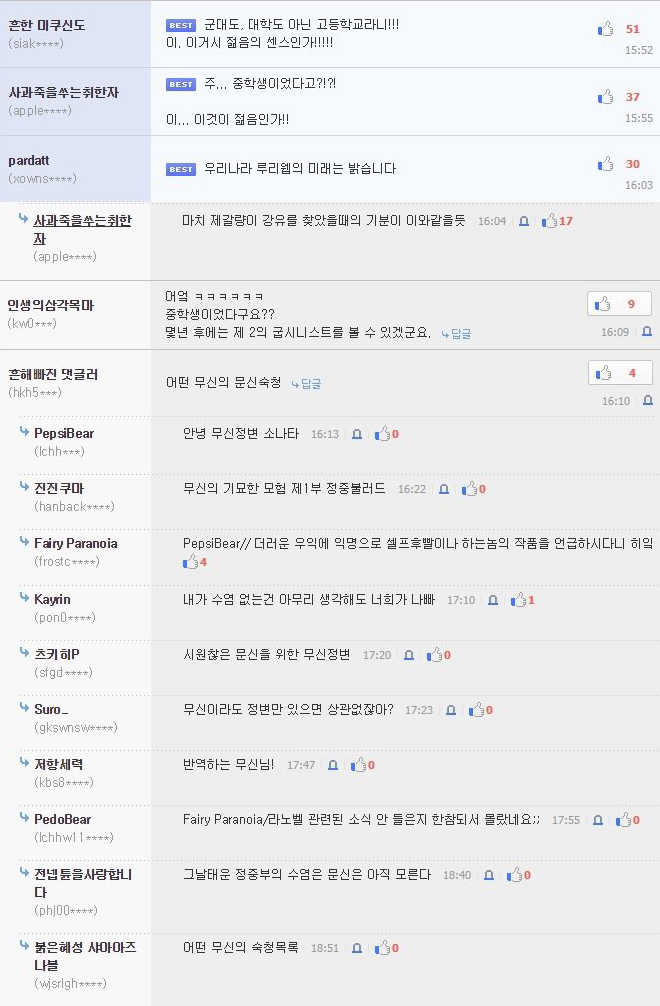Like 인생의삼각목마's comment
The height and width of the screenshot is (1006, 660).
coord(603,304)
